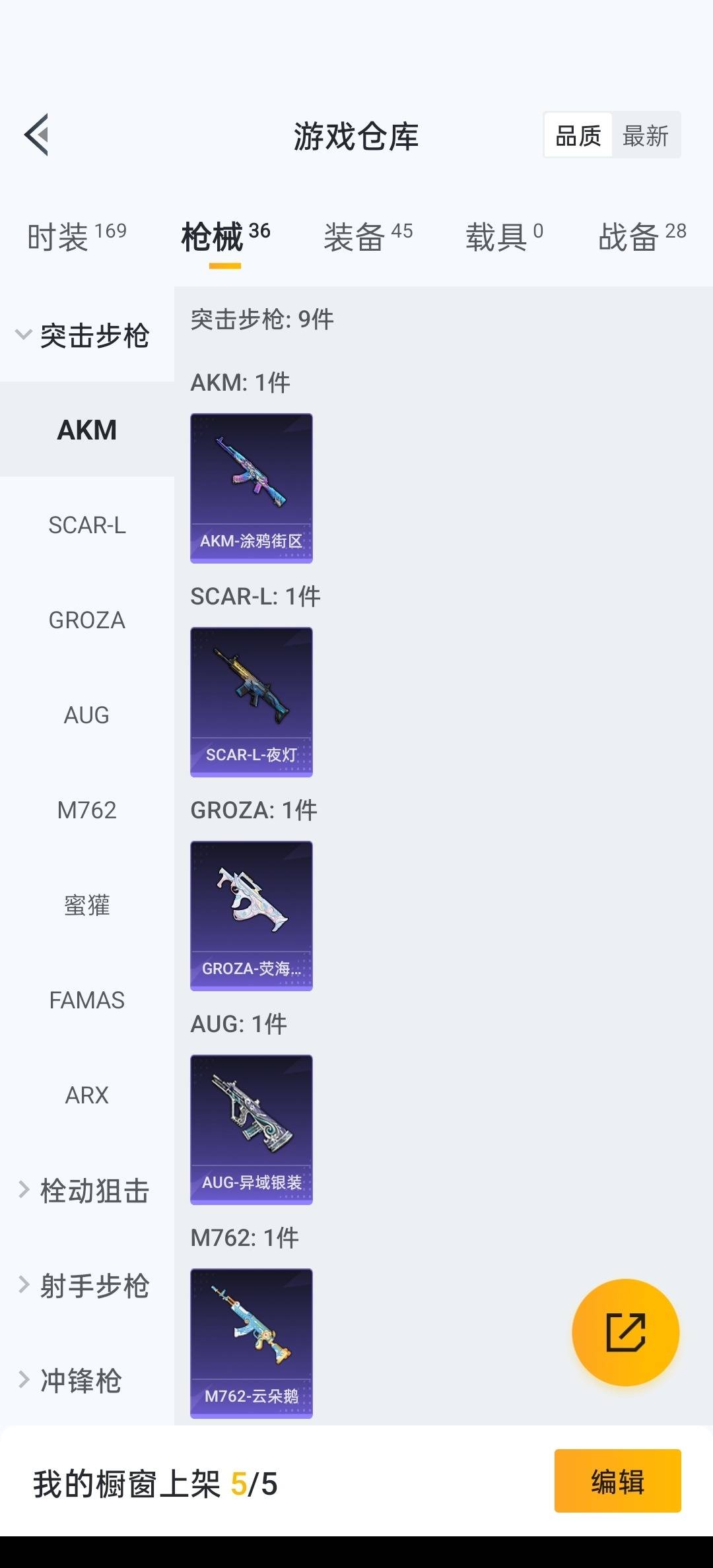
Task: Select GROZA in the side list
Action: 87,620
